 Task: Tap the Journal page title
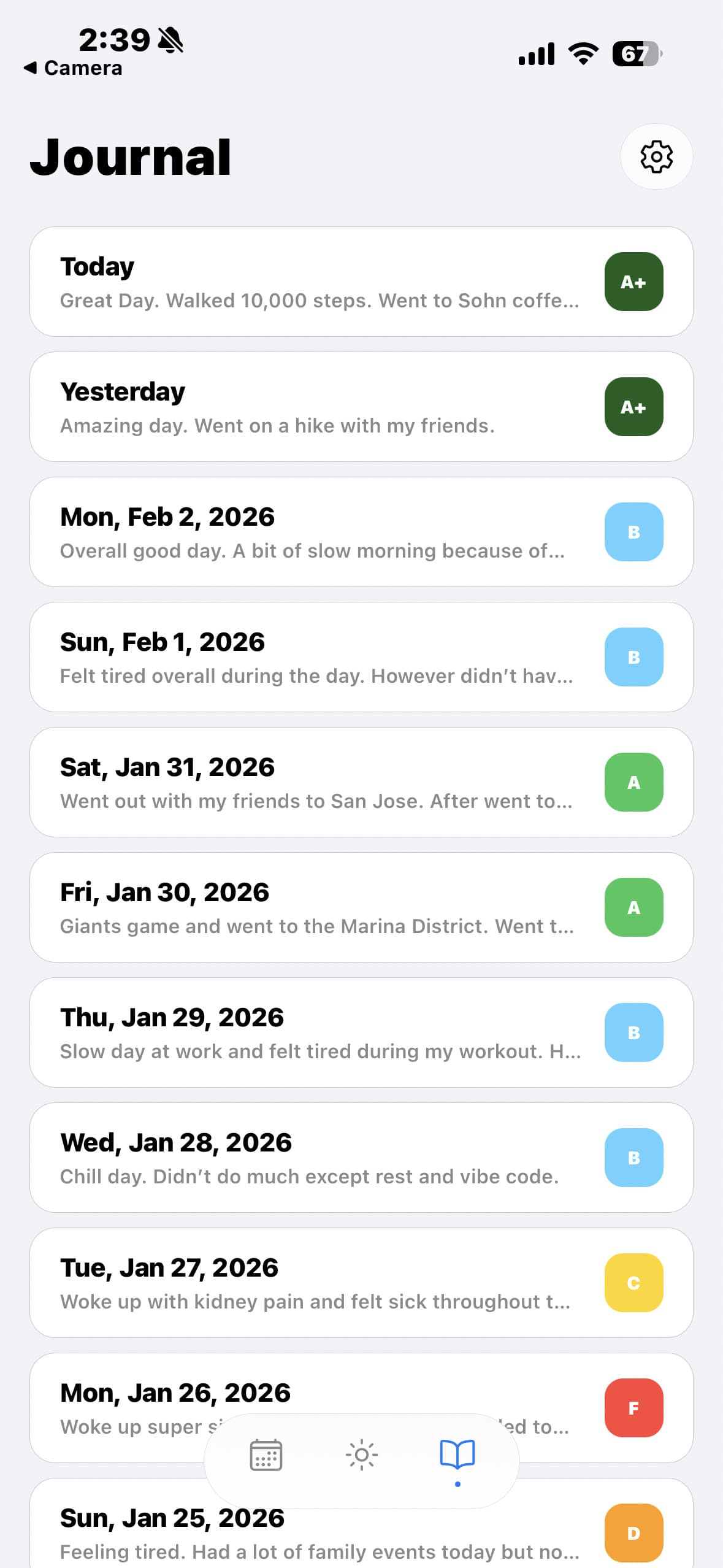131,157
